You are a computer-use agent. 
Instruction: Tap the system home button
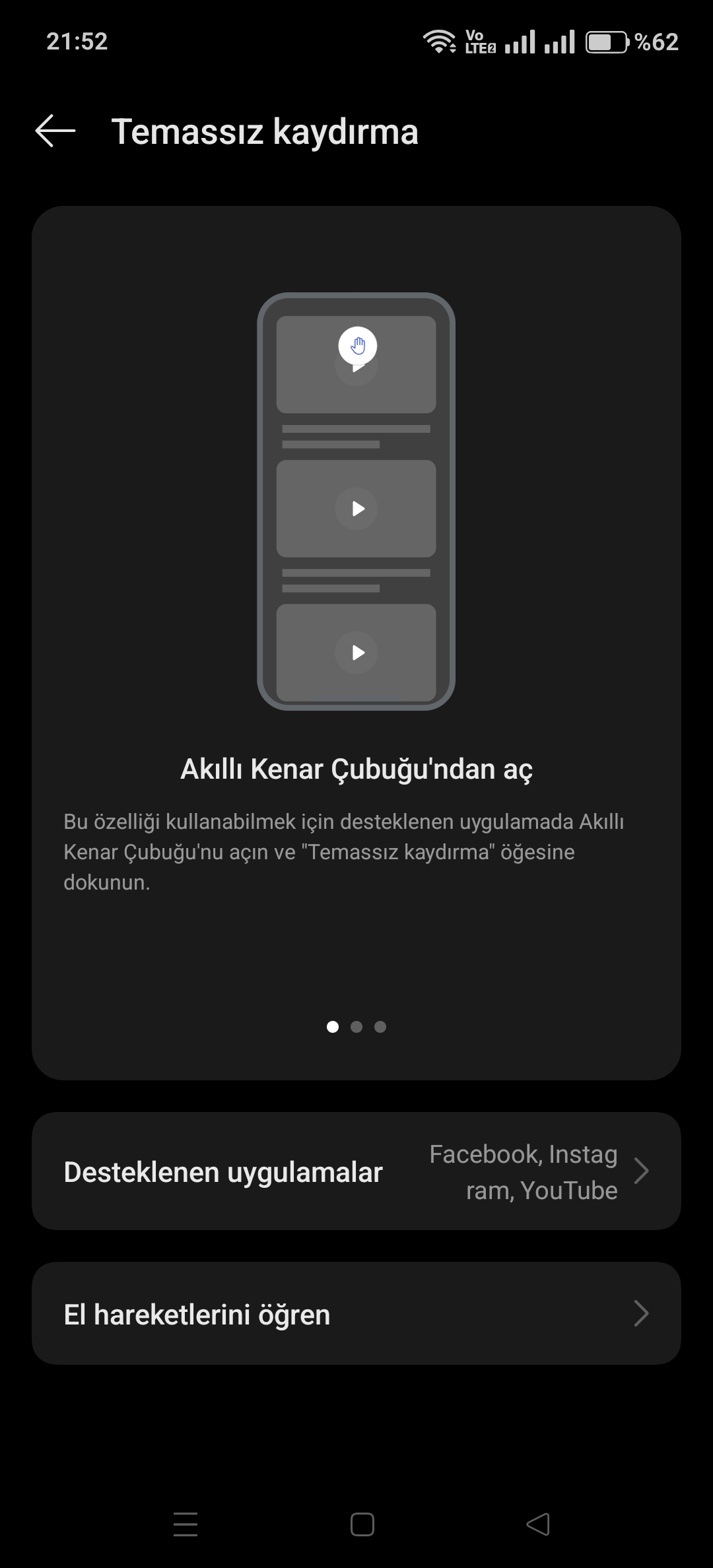362,1524
